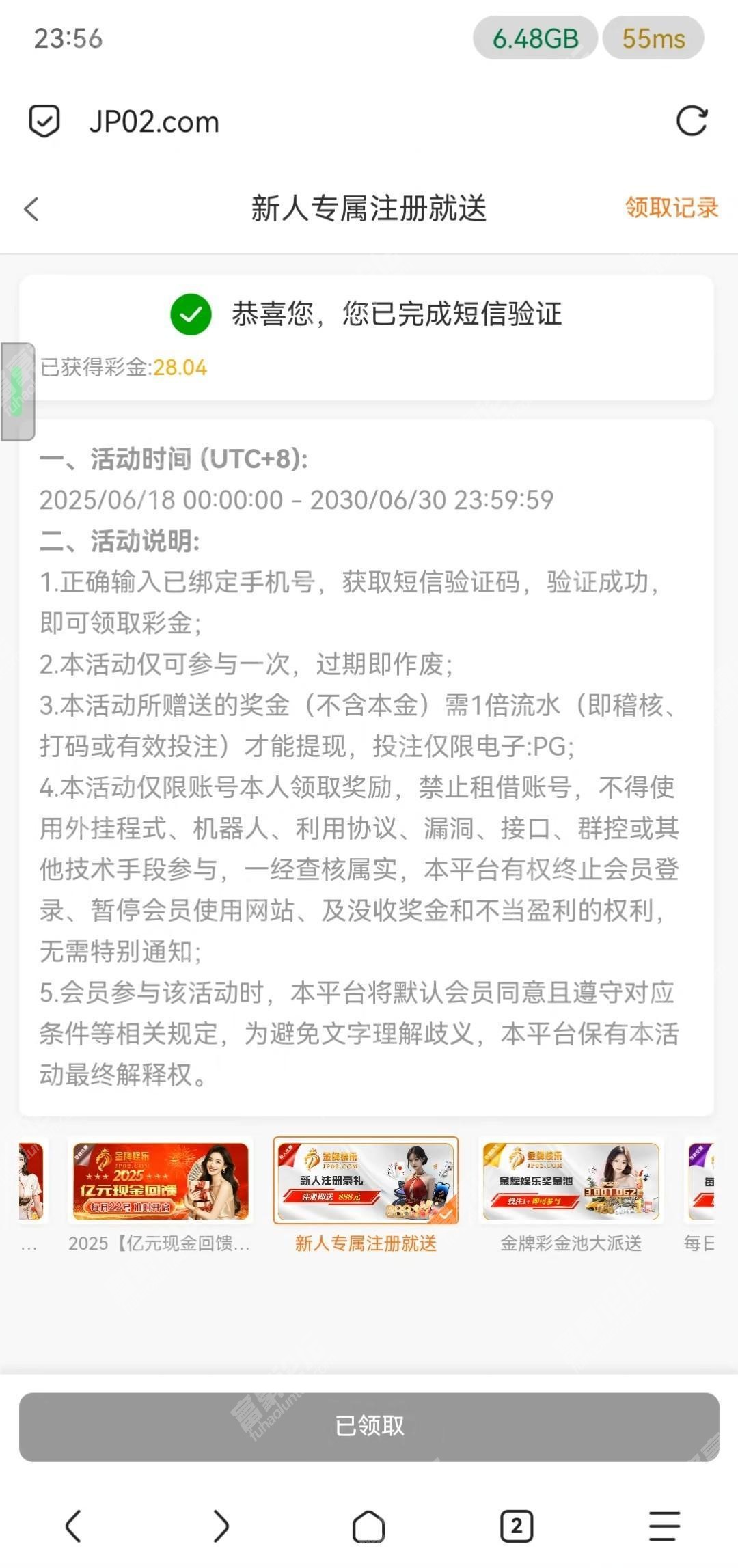Image resolution: width=738 pixels, height=1568 pixels.
Task: Go back from the 新人专属注册就送 page
Action: (x=31, y=209)
